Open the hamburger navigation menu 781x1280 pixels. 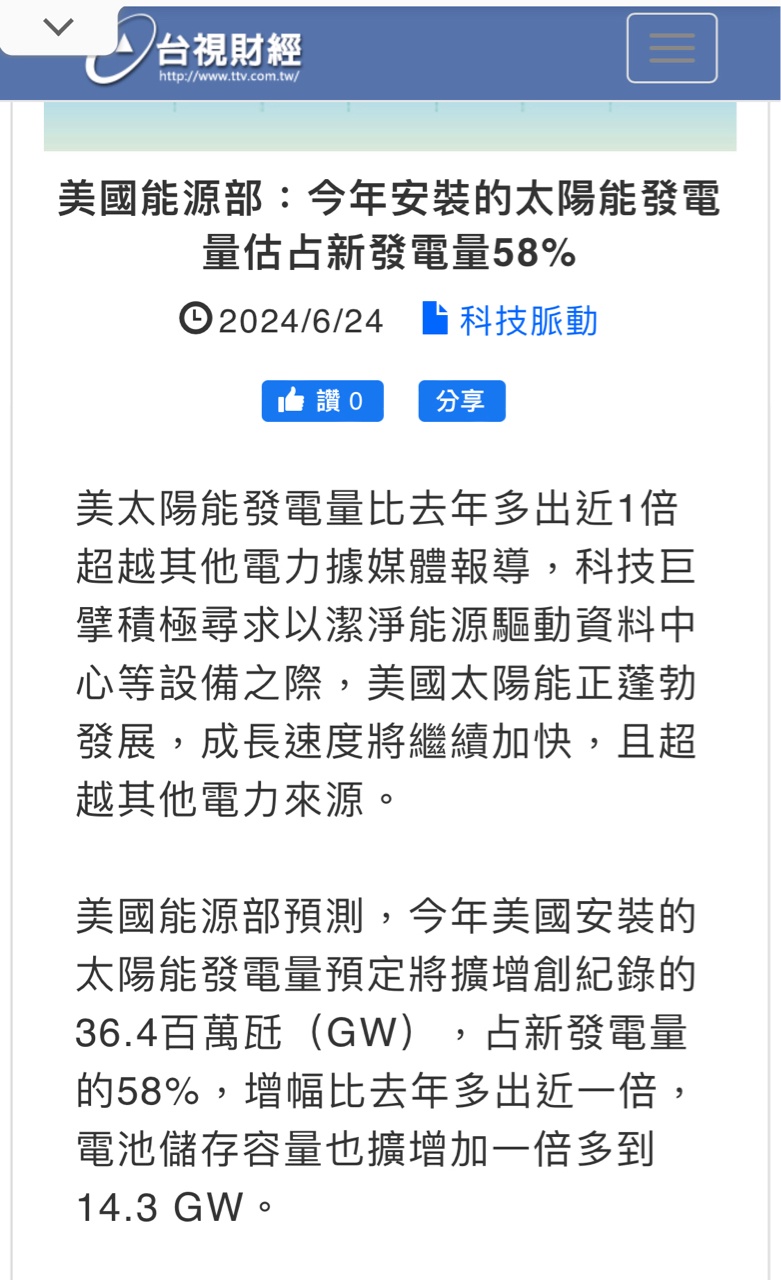coord(671,48)
